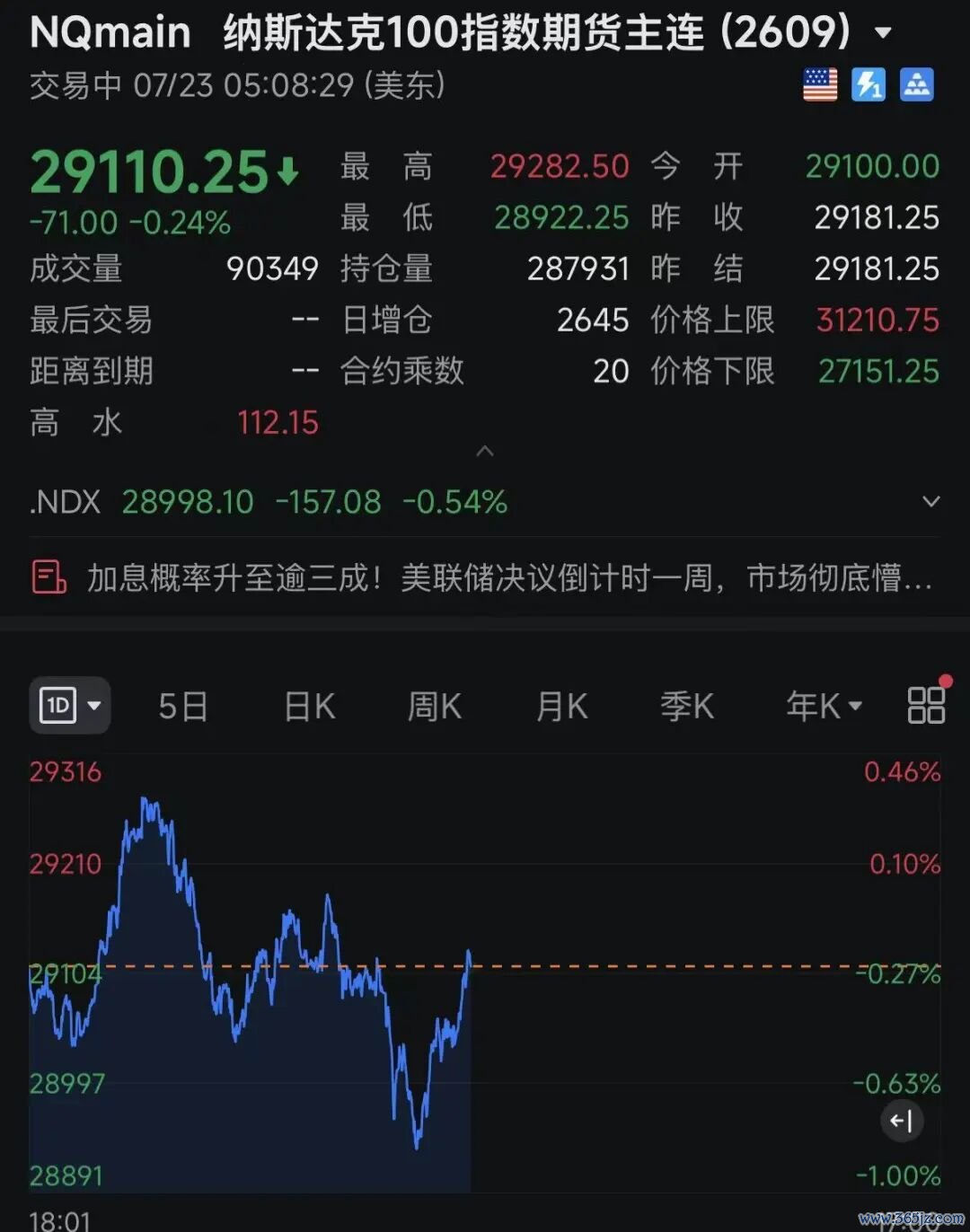This screenshot has width=970, height=1232.
Task: Switch to the 月K chart
Action: tap(561, 707)
